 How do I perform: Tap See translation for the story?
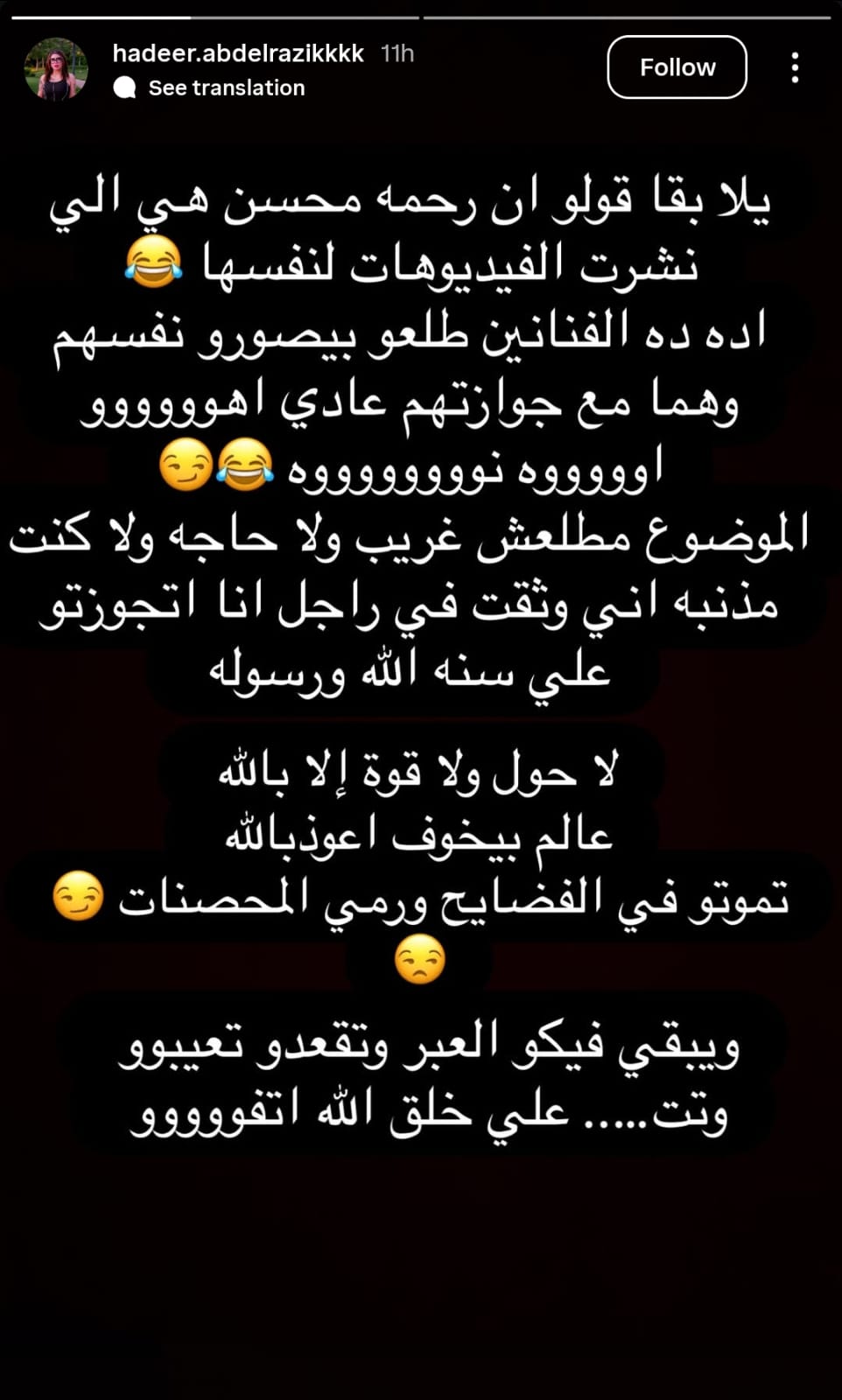pos(226,87)
